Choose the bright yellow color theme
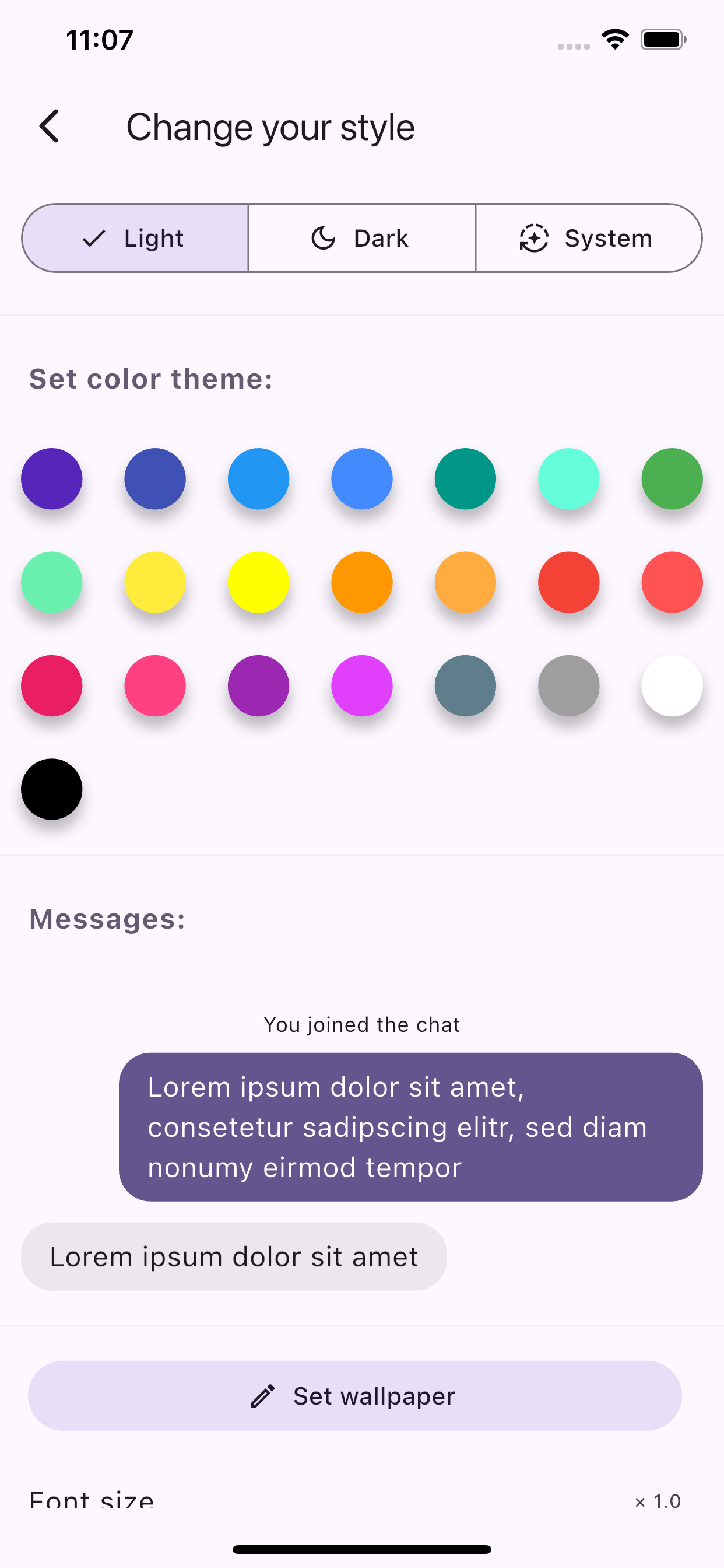The width and height of the screenshot is (724, 1568). coord(259,583)
